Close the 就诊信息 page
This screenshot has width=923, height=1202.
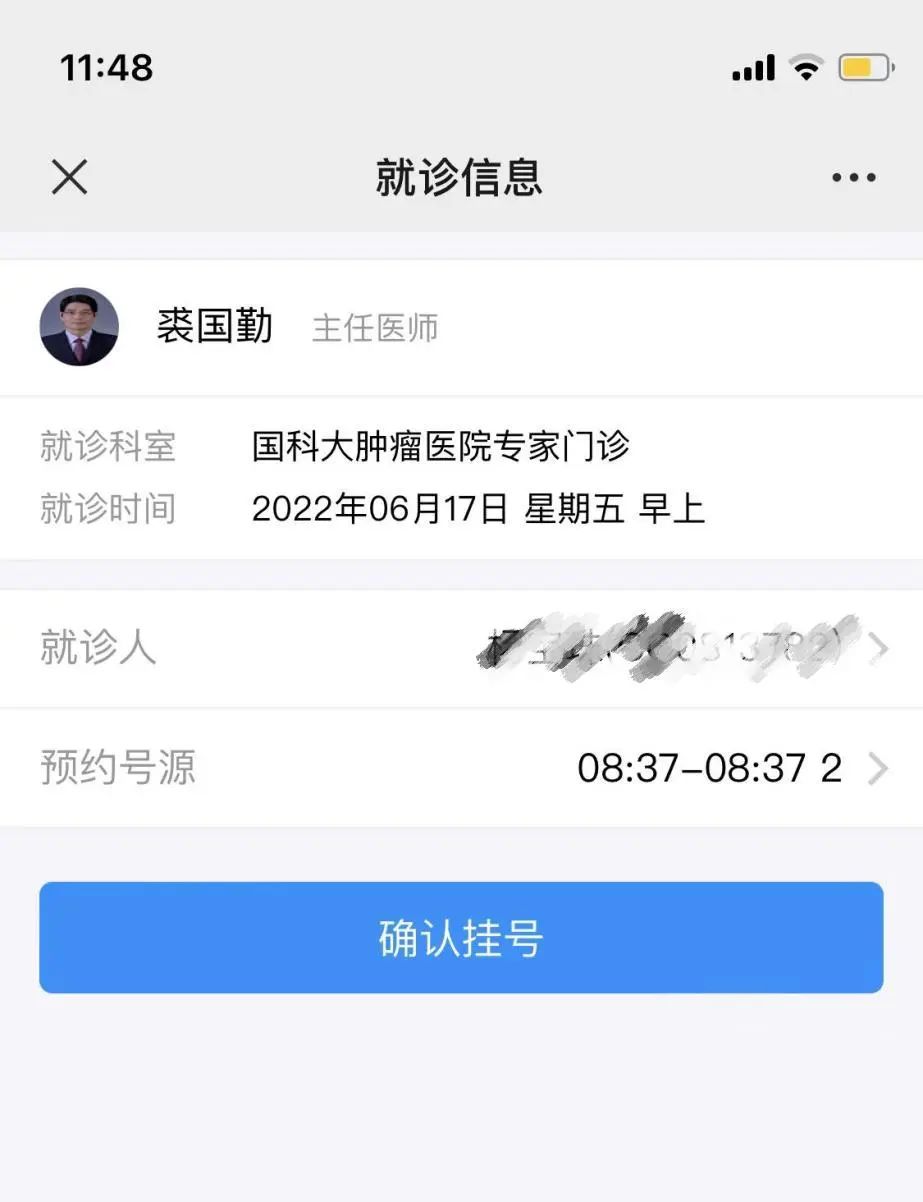coord(69,177)
